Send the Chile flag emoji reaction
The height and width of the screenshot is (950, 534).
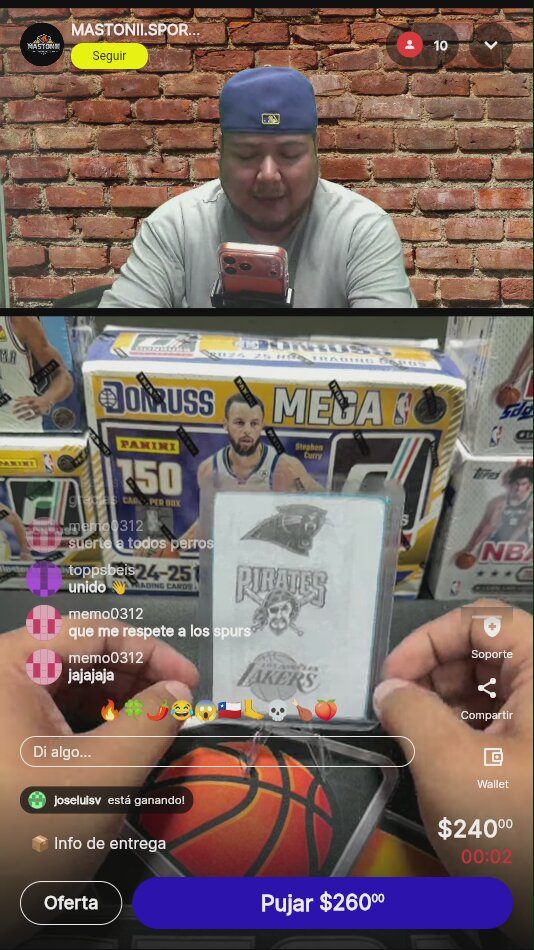point(229,709)
